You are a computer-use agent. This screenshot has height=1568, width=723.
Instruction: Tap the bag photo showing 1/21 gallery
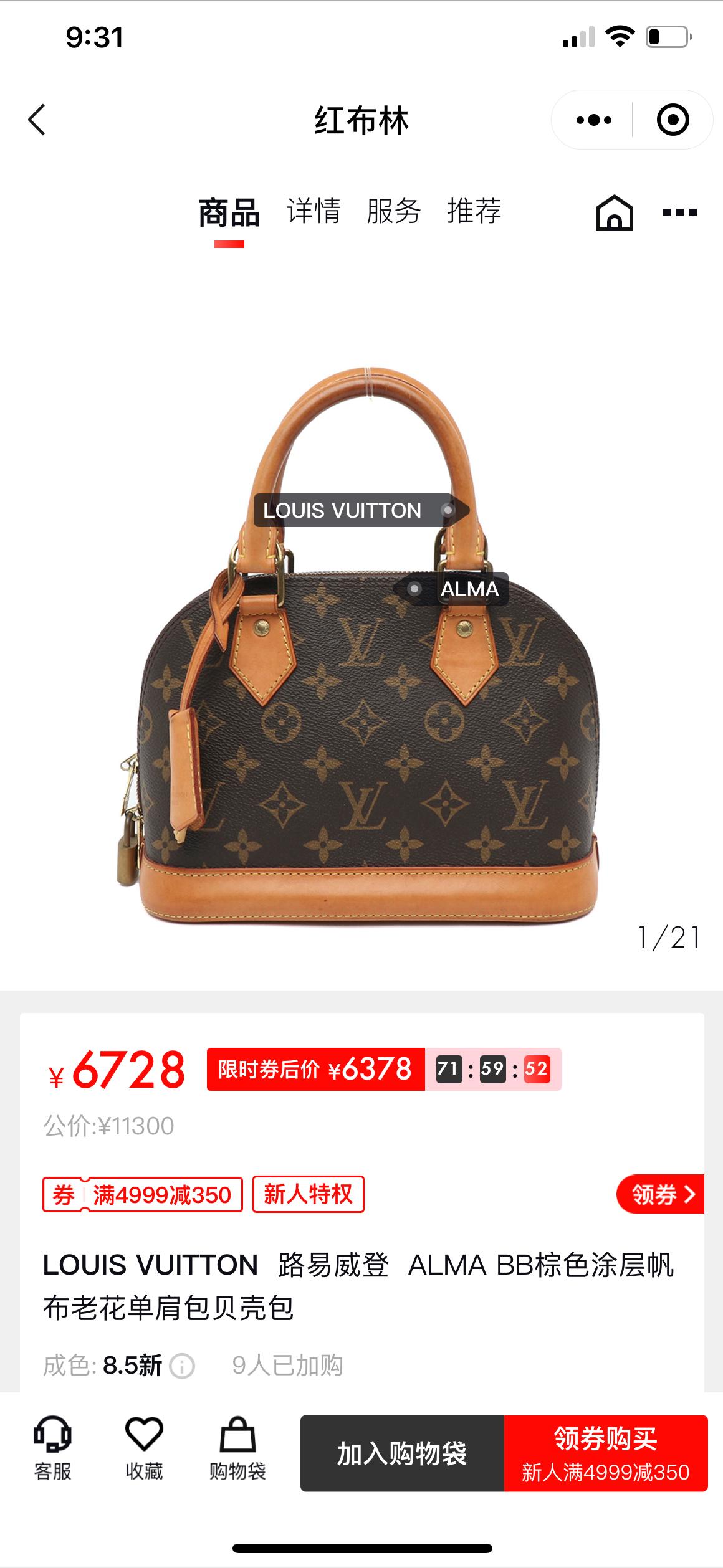[x=362, y=685]
